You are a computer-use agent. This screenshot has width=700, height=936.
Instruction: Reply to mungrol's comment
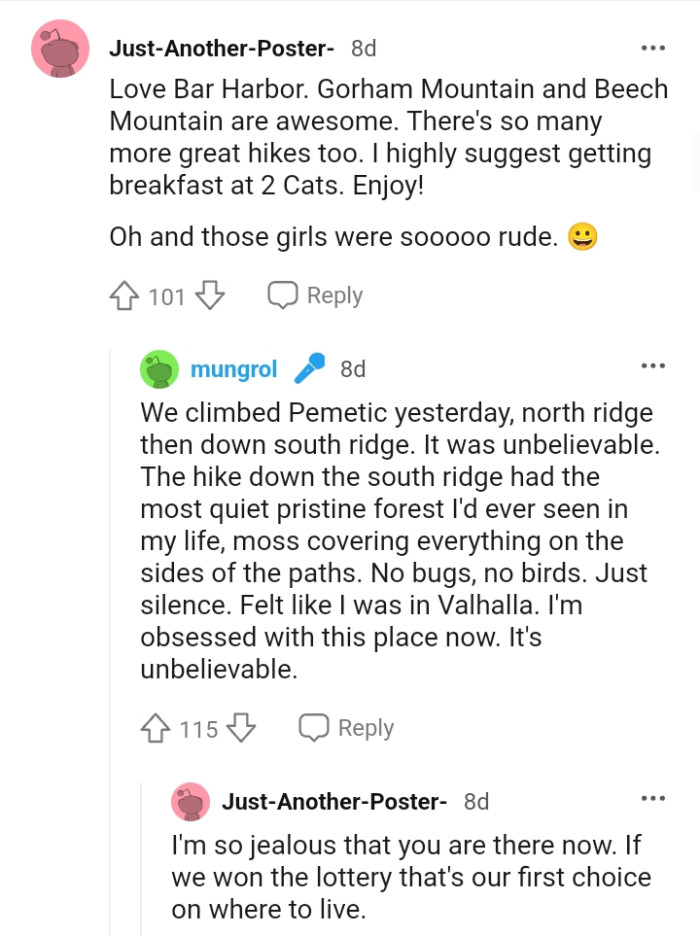[346, 728]
